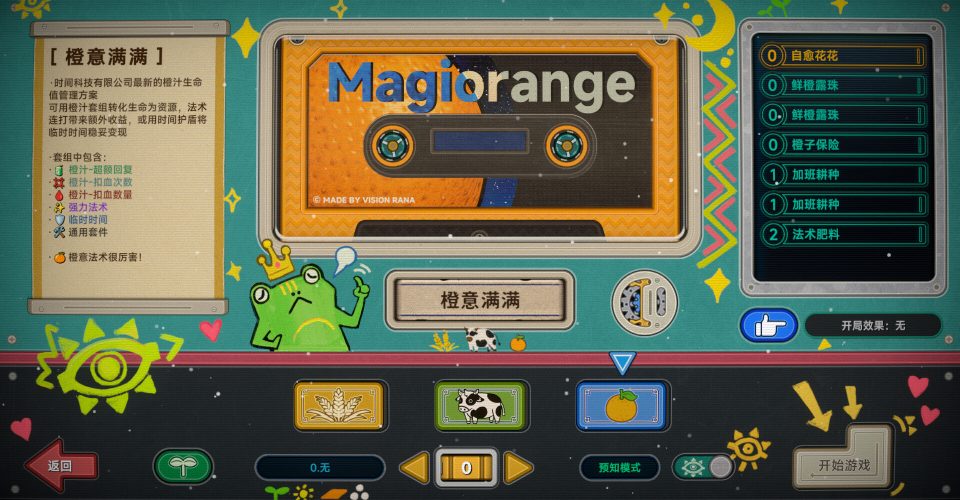Tap the blue pointing hand button

pos(768,325)
